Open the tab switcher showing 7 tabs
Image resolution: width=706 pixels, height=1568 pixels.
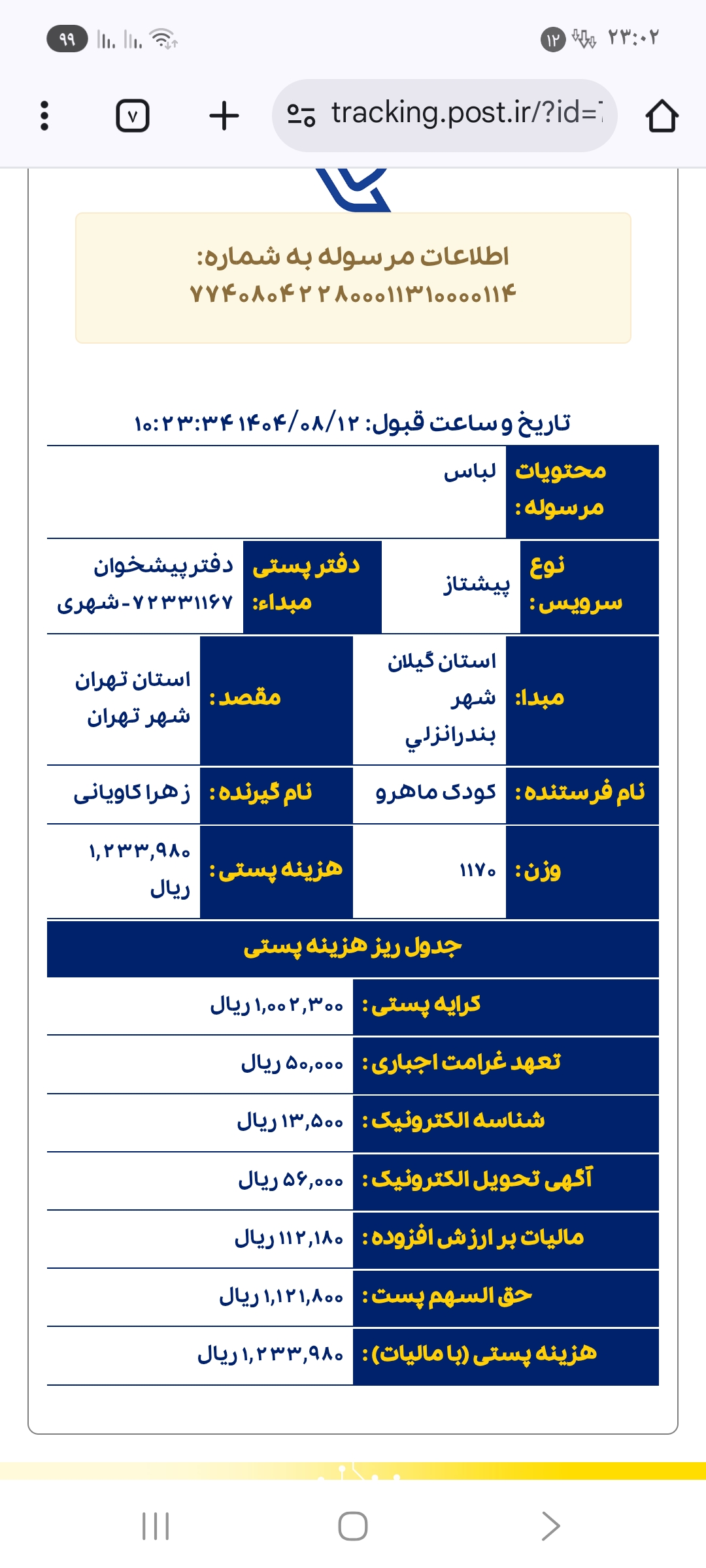pos(133,116)
